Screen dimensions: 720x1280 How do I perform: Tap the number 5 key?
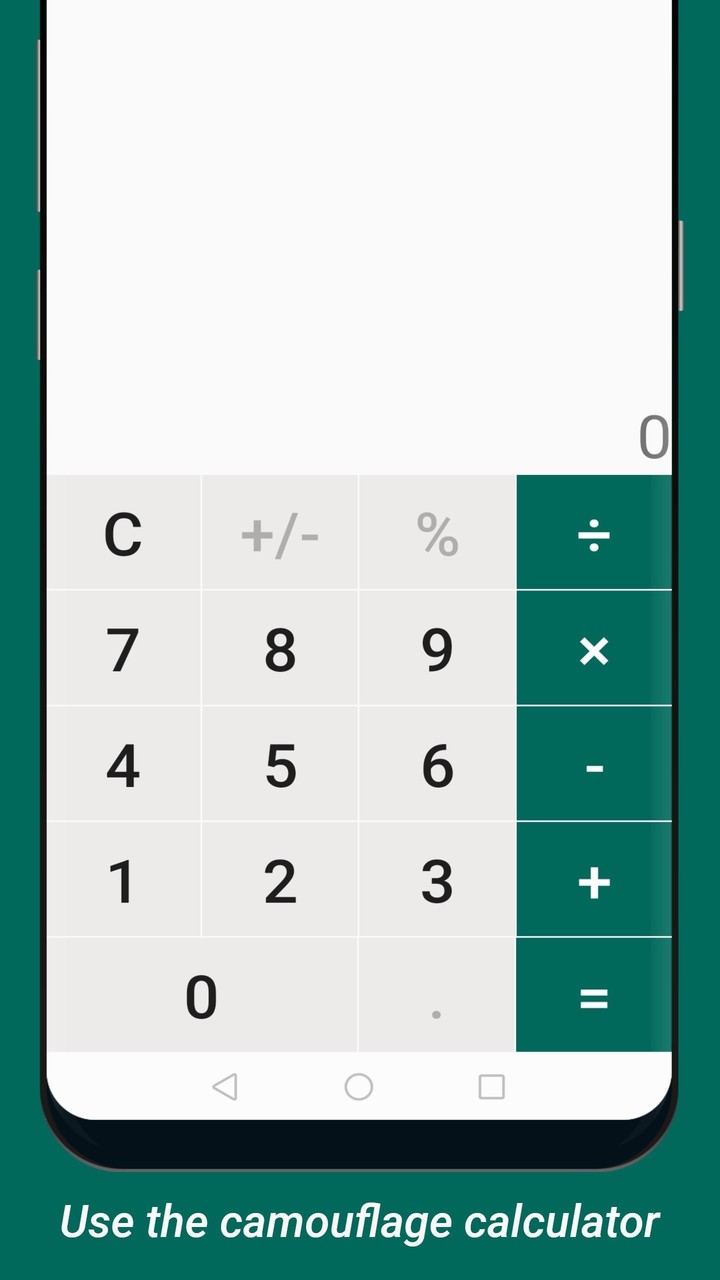coord(280,766)
